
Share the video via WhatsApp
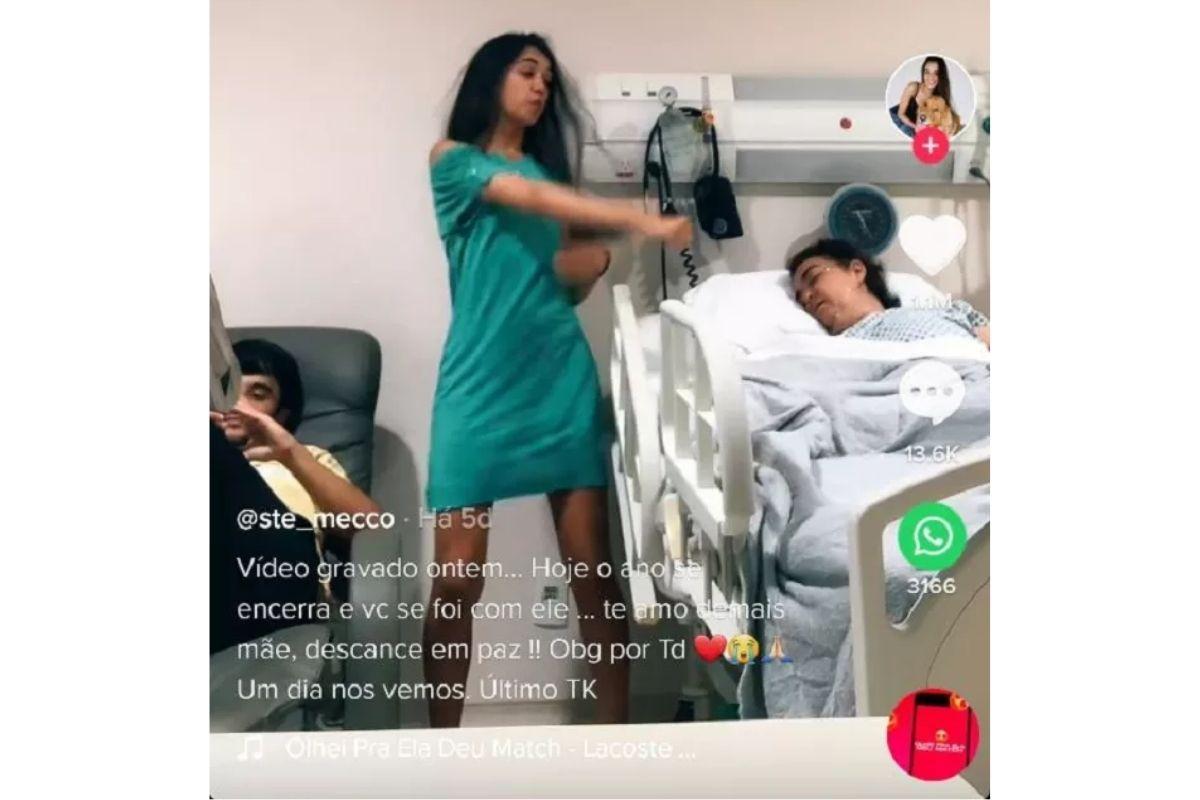click(x=932, y=537)
